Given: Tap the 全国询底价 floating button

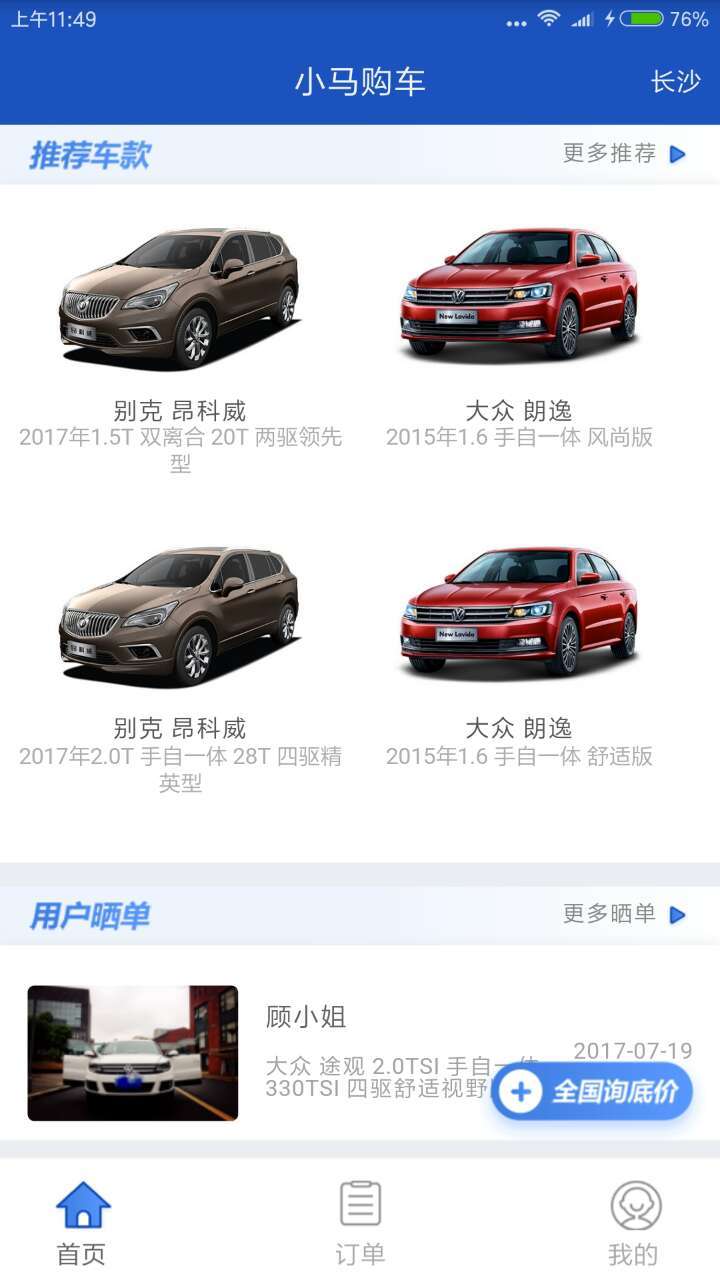Looking at the screenshot, I should pos(592,1091).
